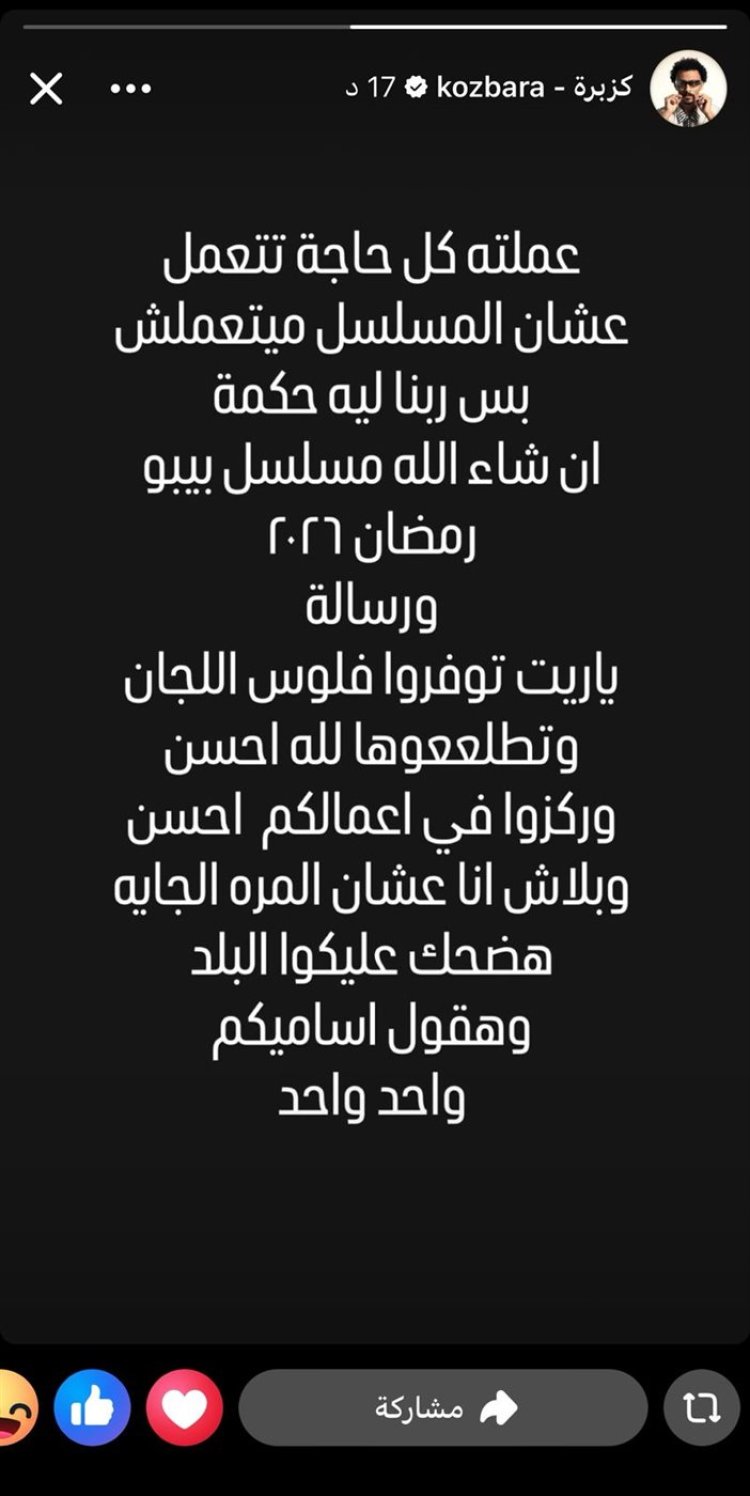Tap the مشاركة share button

tap(444, 1408)
